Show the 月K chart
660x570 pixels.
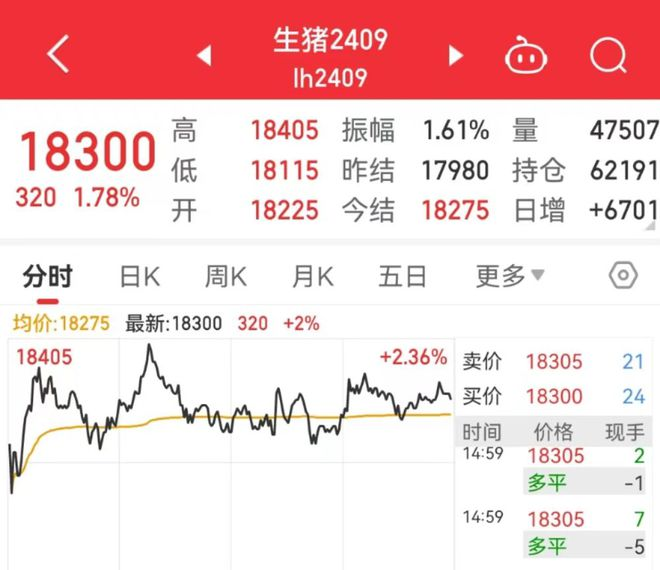pos(313,276)
